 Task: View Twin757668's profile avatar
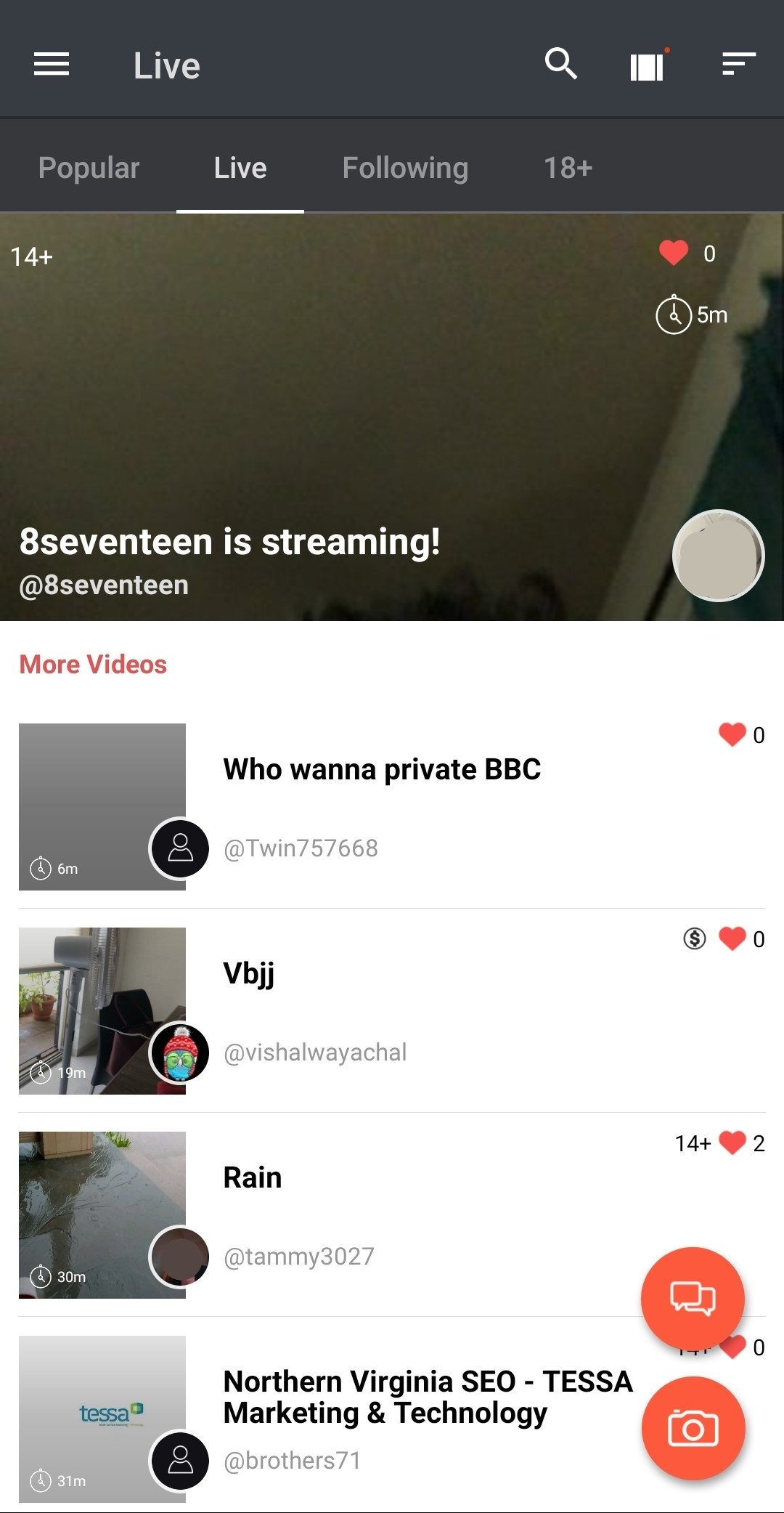pyautogui.click(x=180, y=848)
